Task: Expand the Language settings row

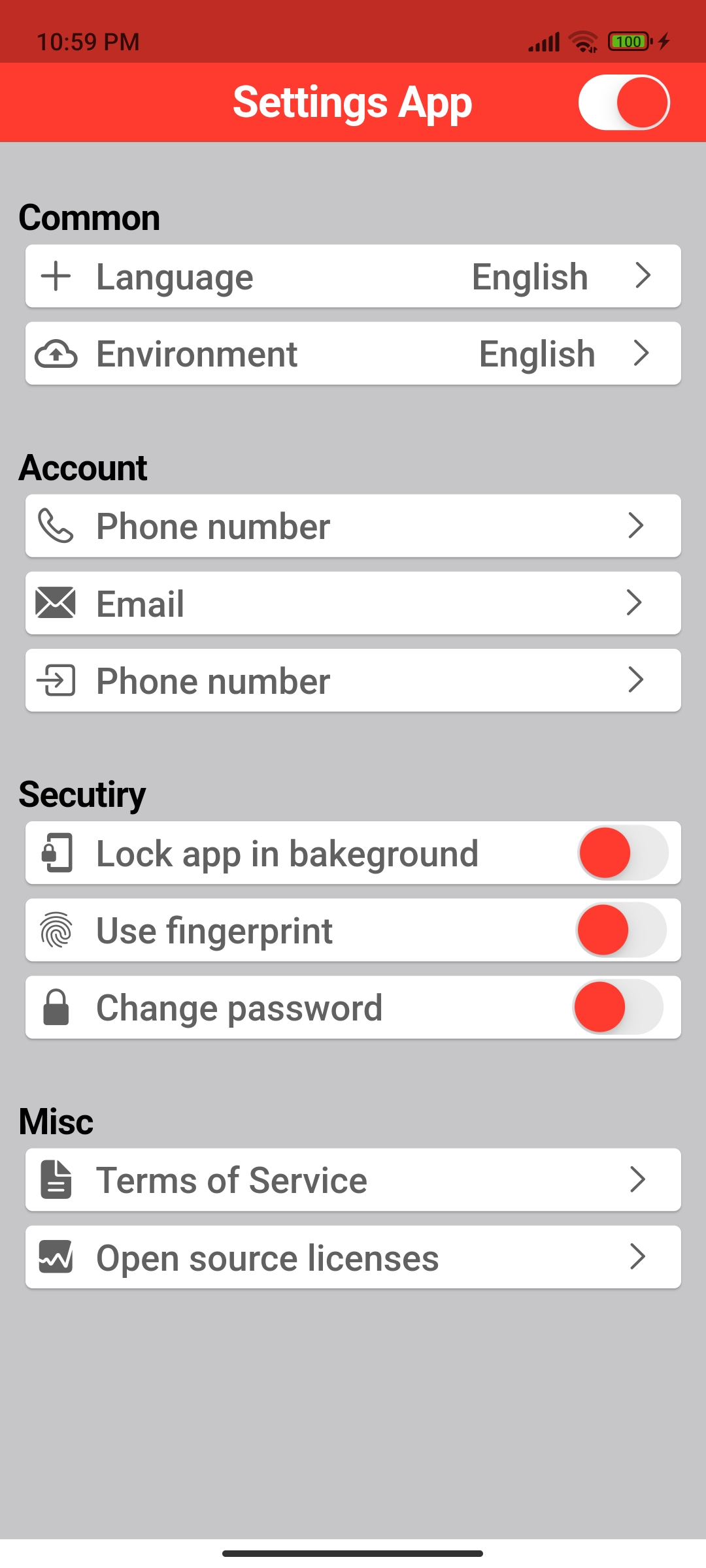Action: point(644,276)
